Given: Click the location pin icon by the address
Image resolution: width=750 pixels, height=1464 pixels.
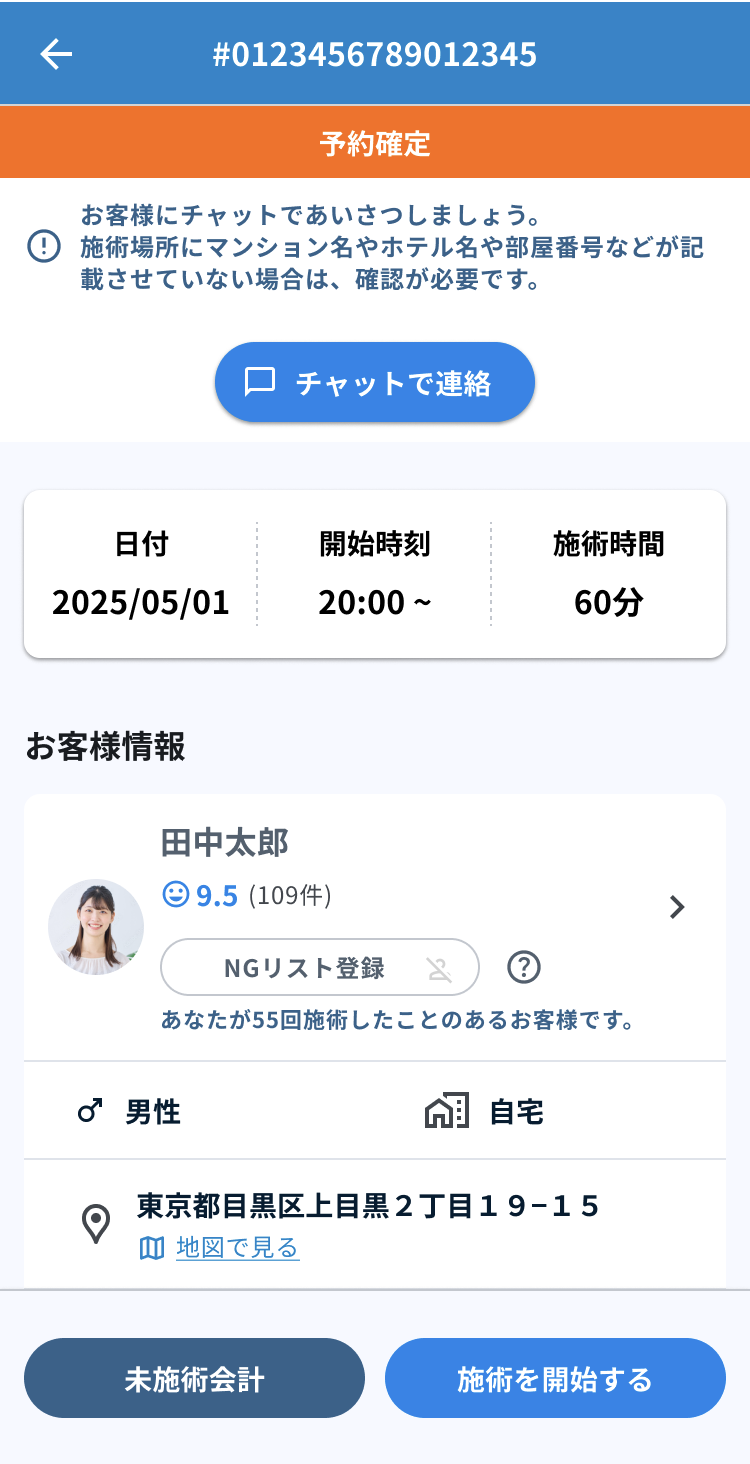Looking at the screenshot, I should coord(96,1220).
